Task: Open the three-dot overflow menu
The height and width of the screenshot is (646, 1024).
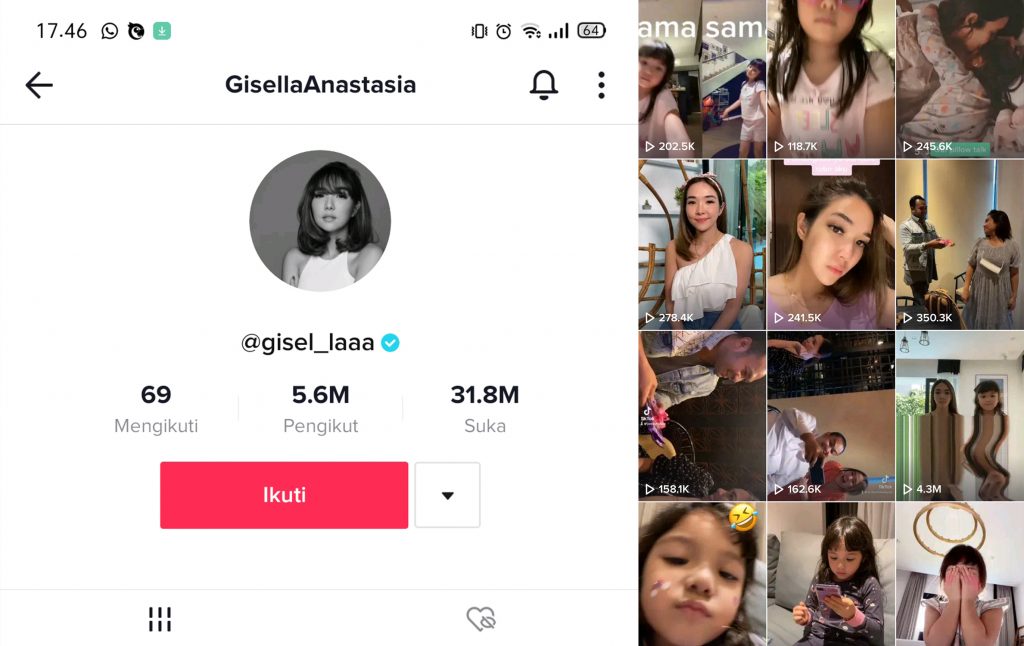Action: click(x=601, y=85)
